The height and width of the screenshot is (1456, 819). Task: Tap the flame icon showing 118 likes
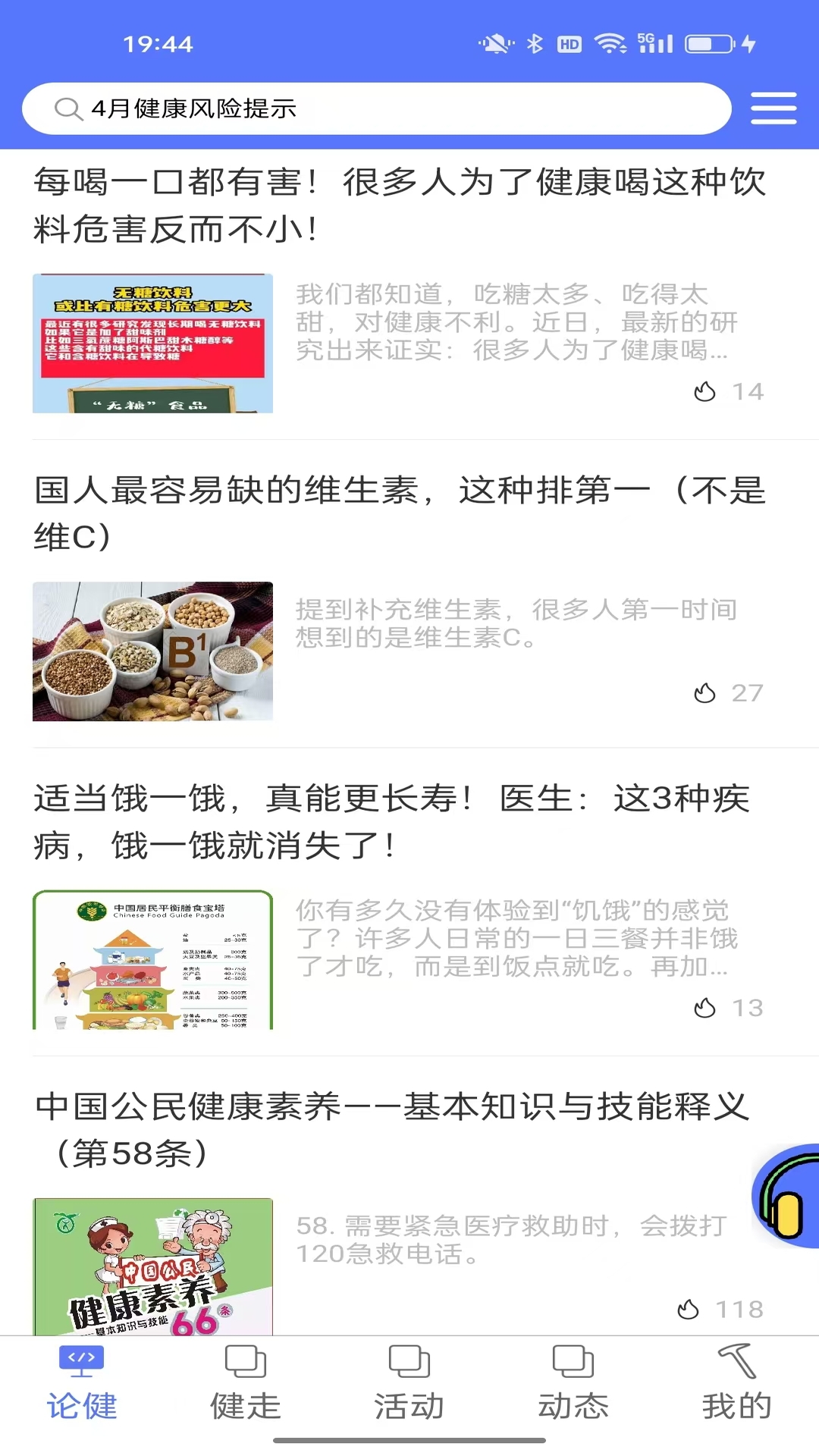pos(689,1308)
